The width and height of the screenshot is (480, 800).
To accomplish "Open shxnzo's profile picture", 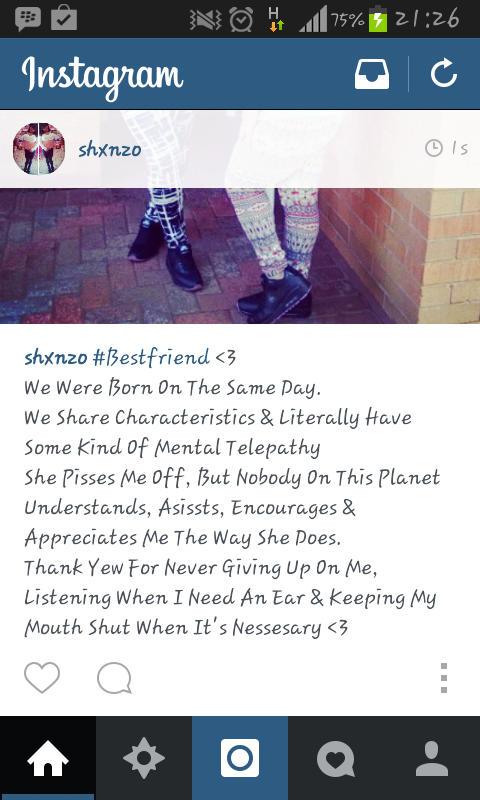I will [39, 149].
